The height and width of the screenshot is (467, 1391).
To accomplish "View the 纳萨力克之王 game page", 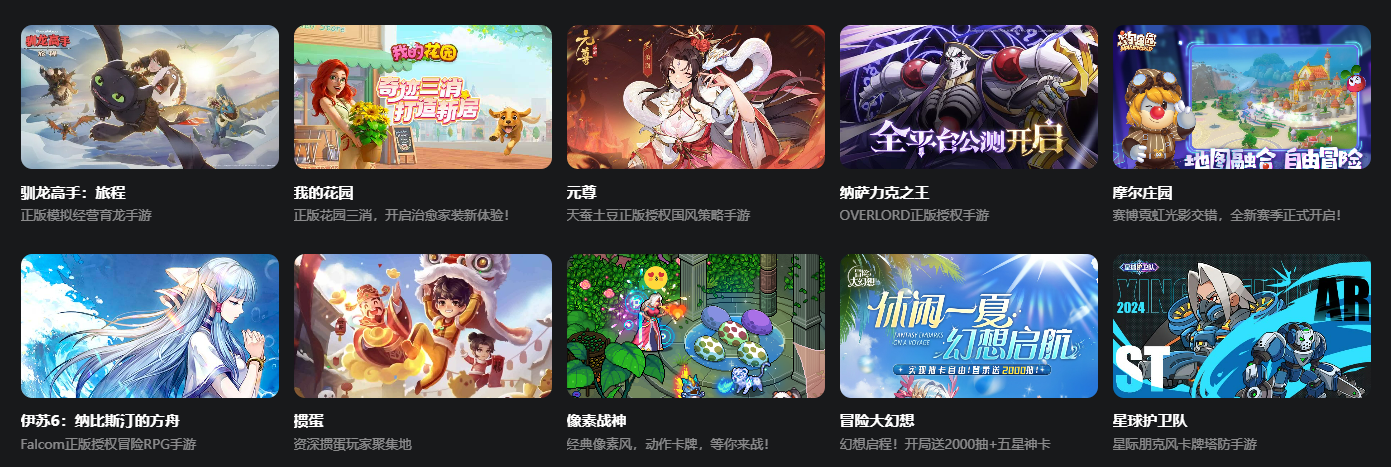I will tap(969, 97).
